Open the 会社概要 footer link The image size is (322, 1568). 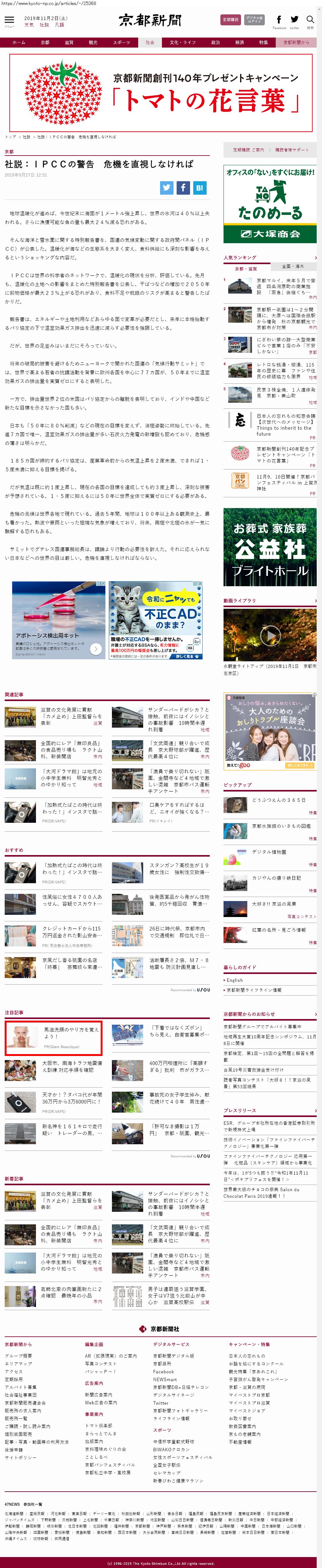(19, 1355)
